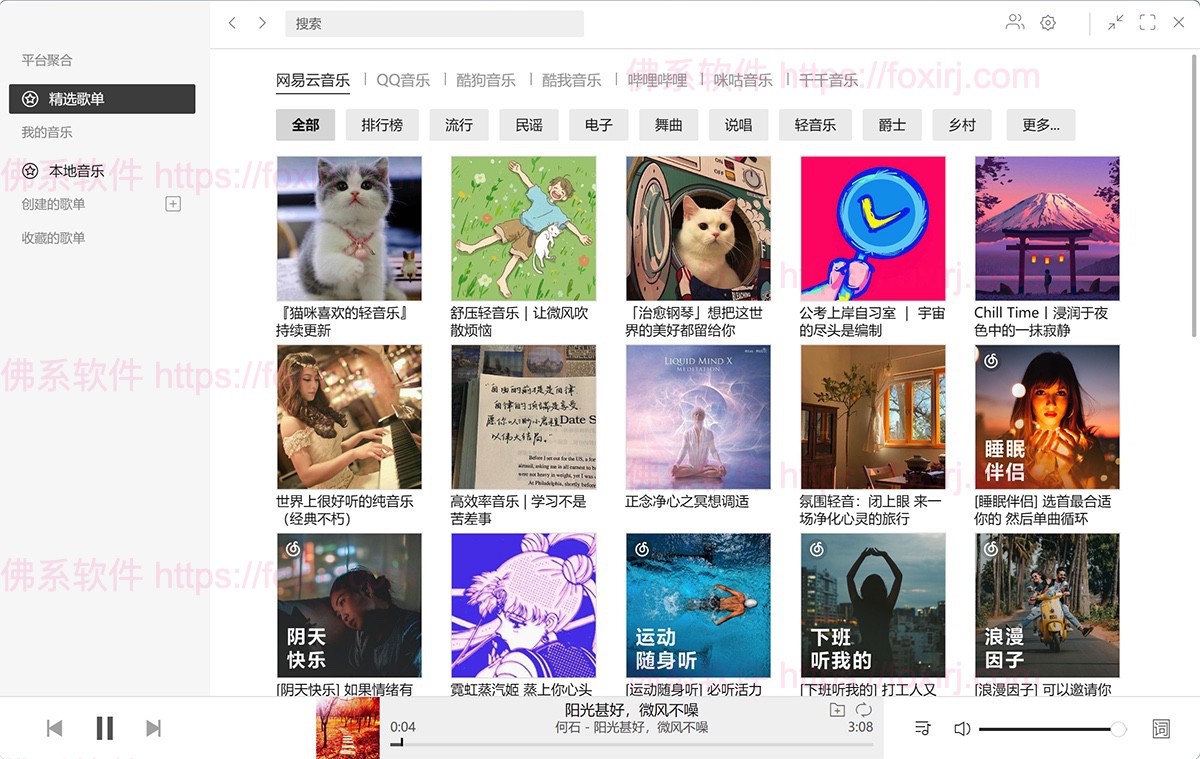Close the window with the X

click(1178, 23)
